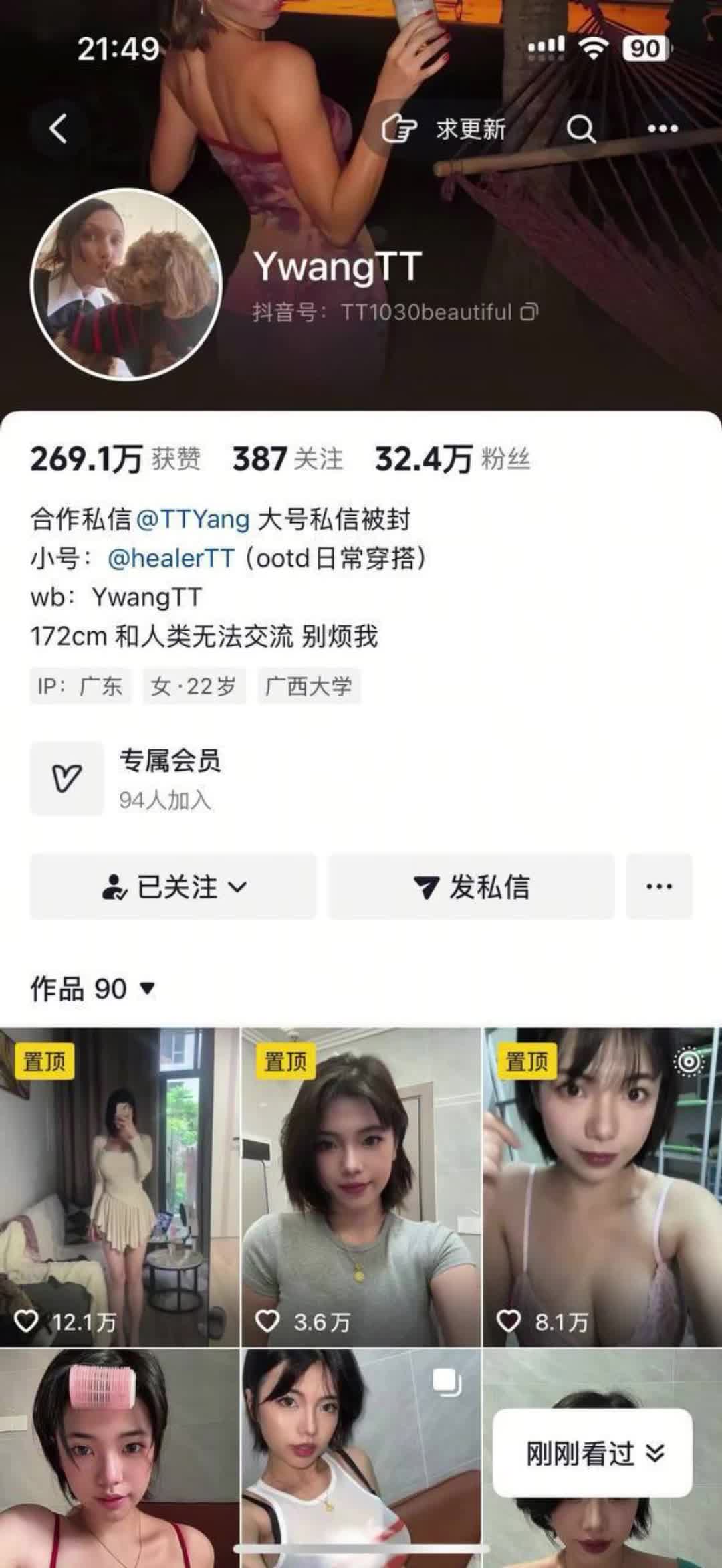Open the pinned video with 8.1万 likes

tap(602, 1187)
